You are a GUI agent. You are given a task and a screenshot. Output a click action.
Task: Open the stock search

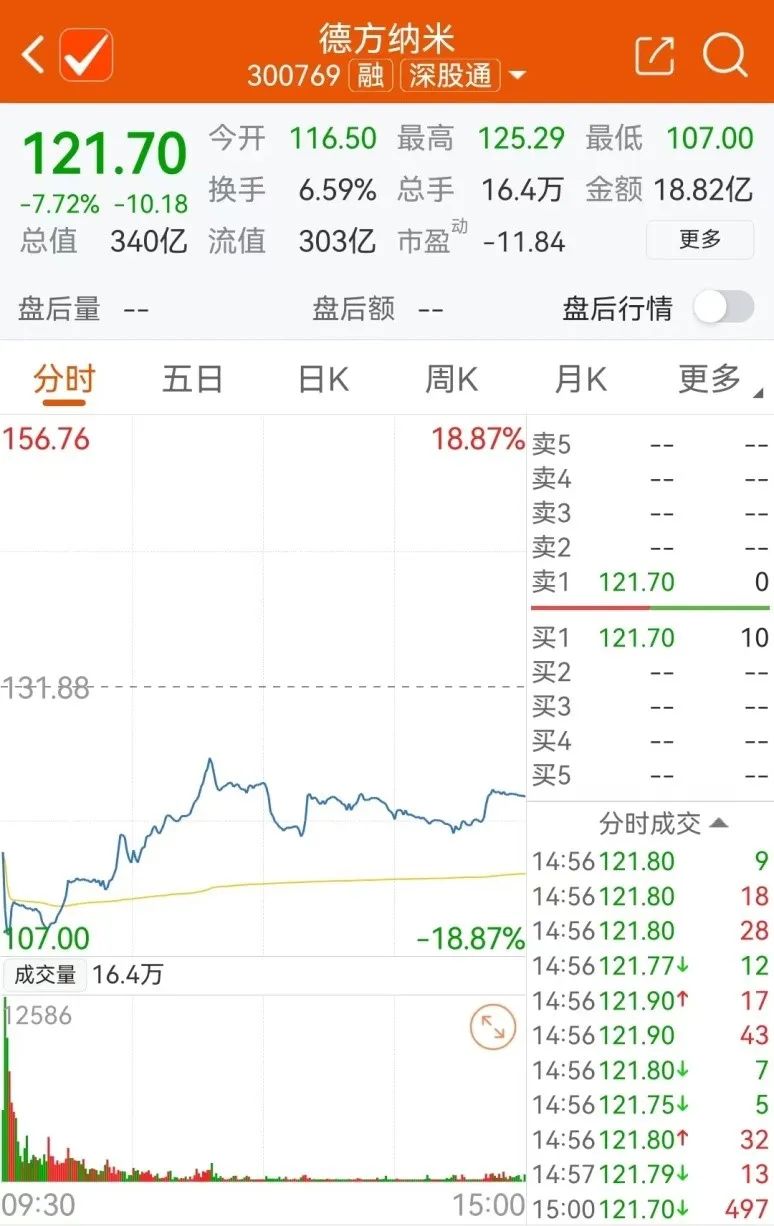(725, 54)
